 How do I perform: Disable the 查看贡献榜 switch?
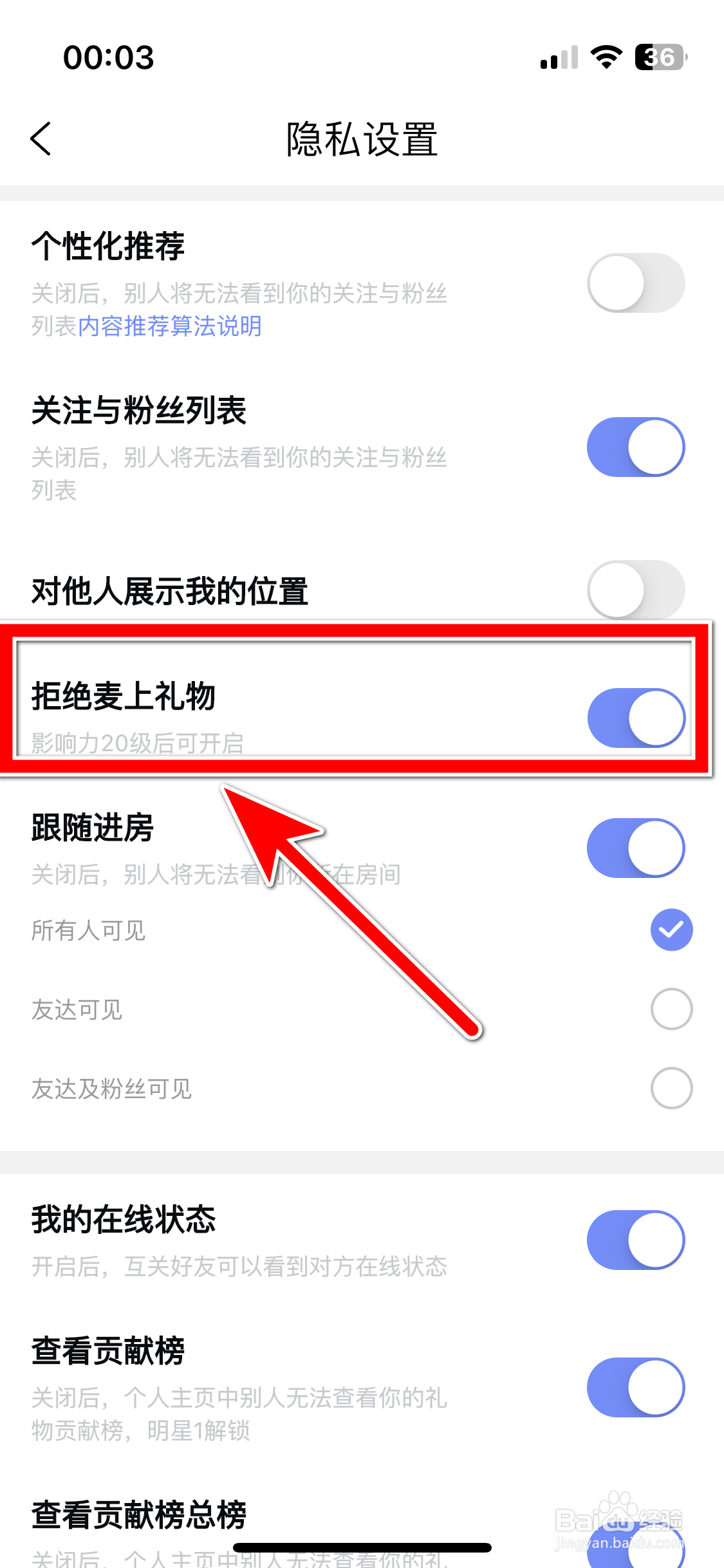tap(635, 1388)
